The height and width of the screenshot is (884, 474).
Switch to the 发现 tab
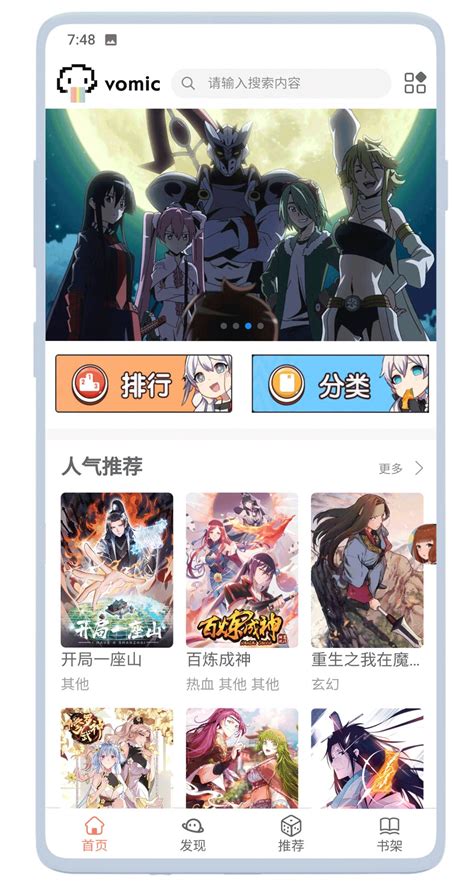click(193, 834)
